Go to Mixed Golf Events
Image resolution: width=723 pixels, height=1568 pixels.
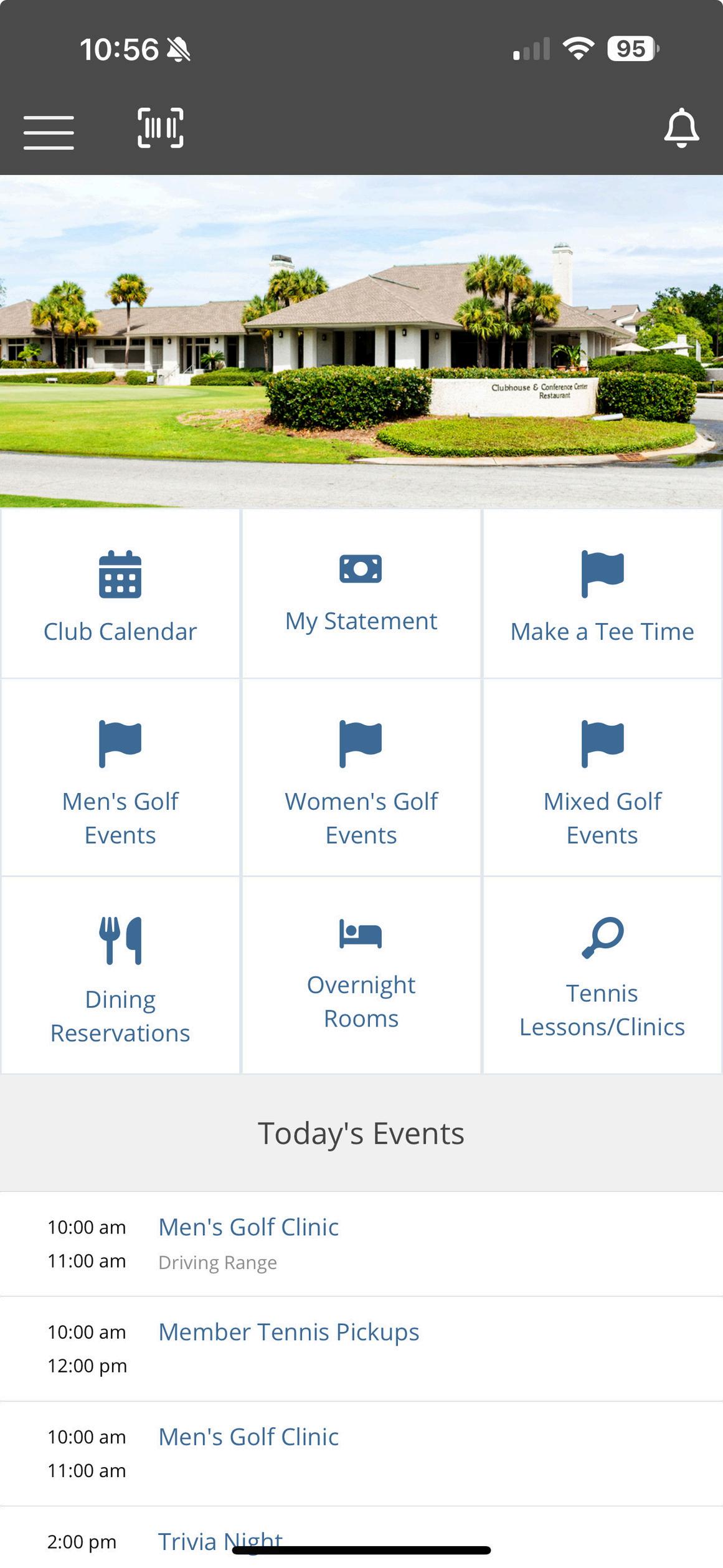tap(602, 779)
